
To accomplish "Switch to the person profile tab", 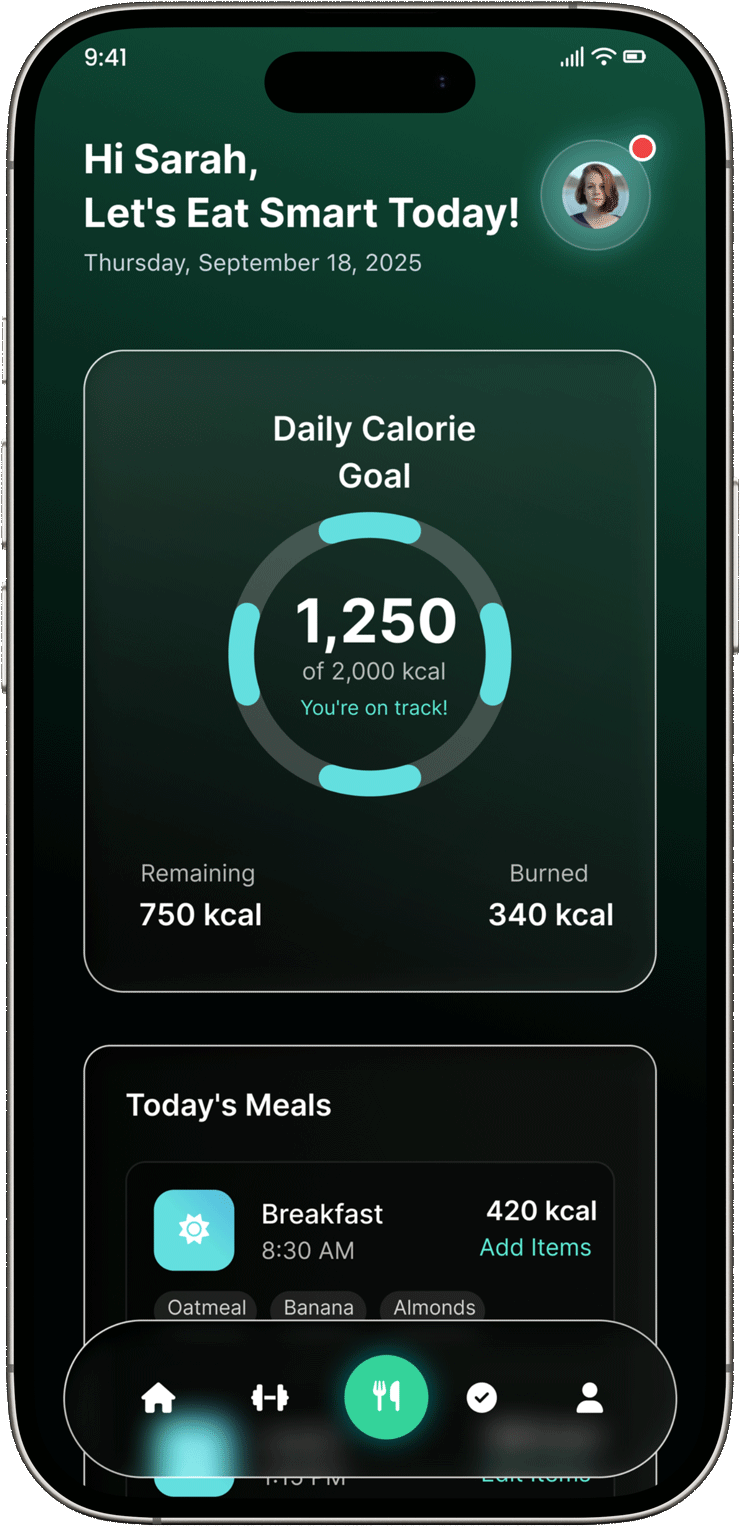I will click(590, 1397).
